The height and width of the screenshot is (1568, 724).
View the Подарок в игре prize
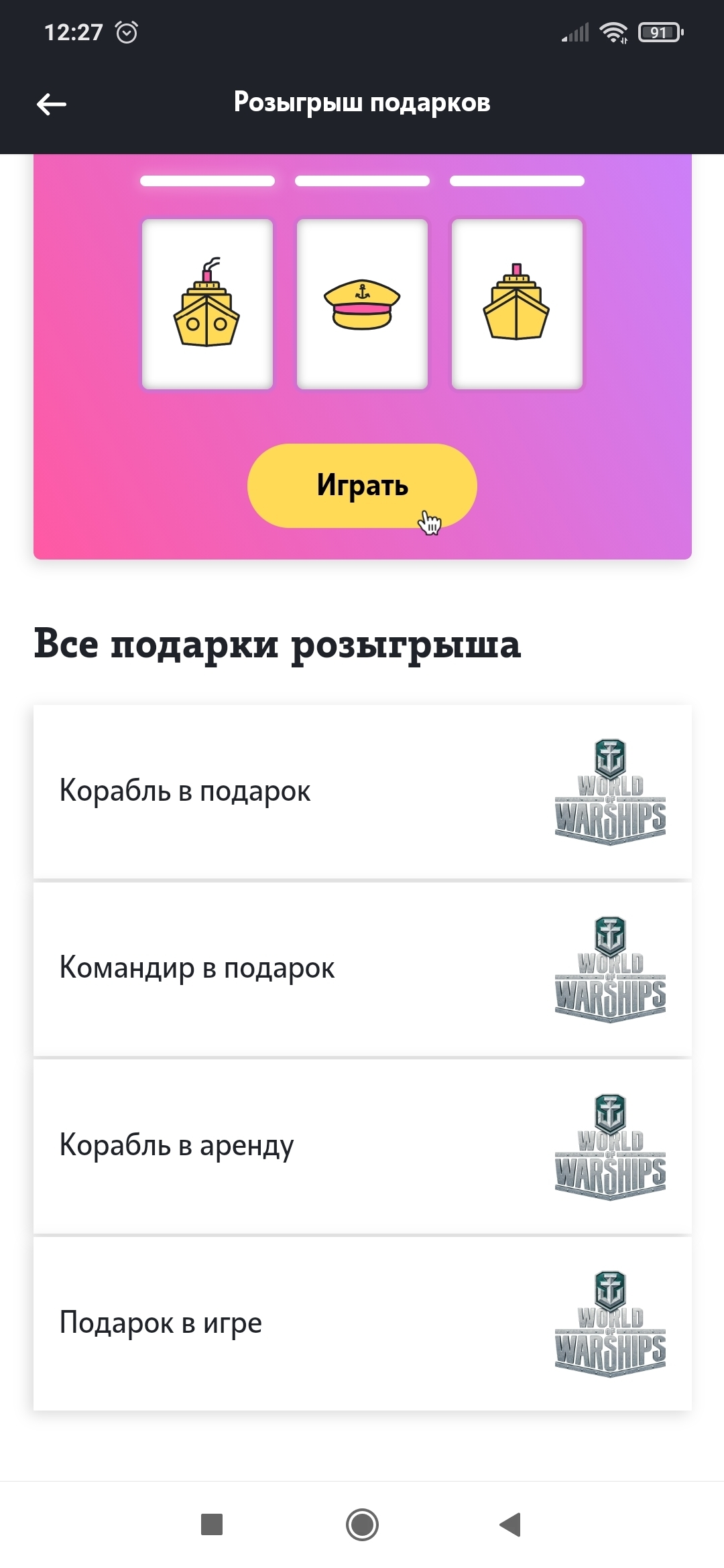362,1324
